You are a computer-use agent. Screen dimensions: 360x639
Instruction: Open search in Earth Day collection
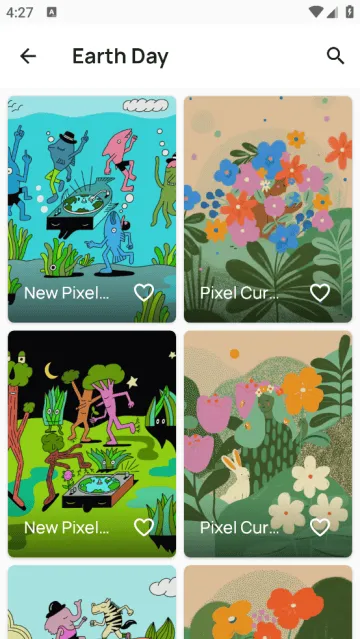tap(336, 56)
